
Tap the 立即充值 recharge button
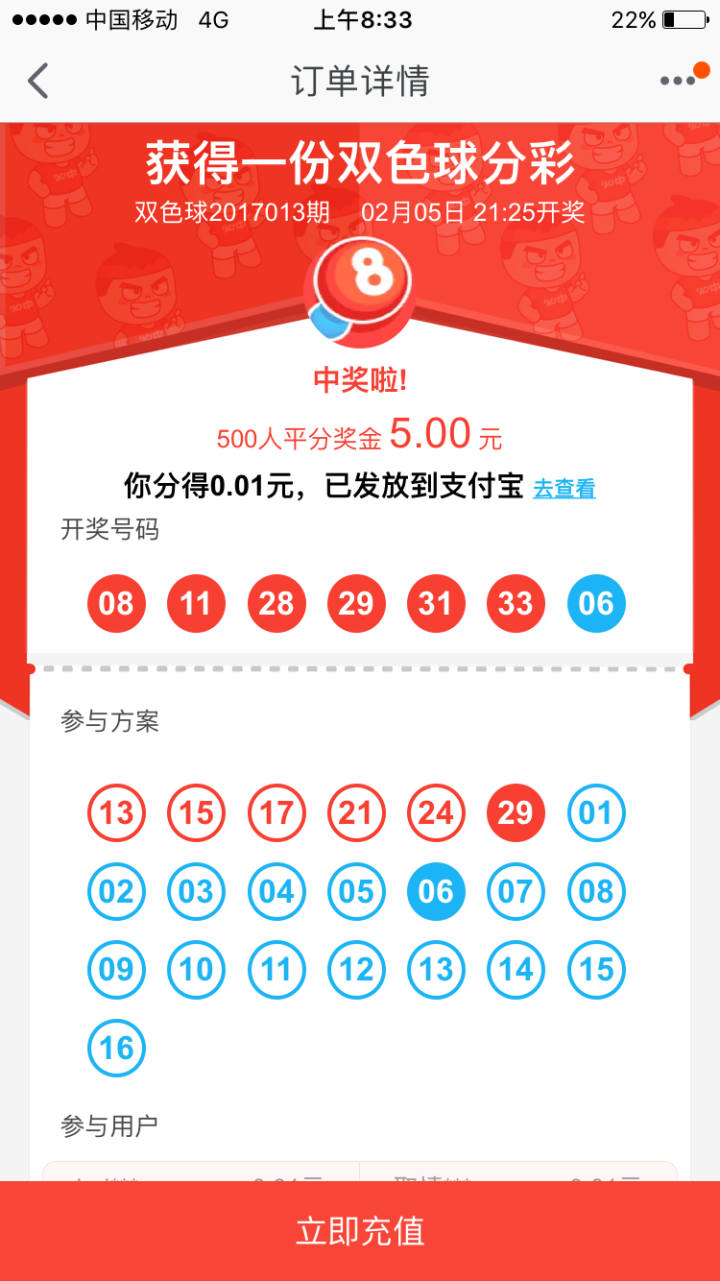(x=360, y=1230)
